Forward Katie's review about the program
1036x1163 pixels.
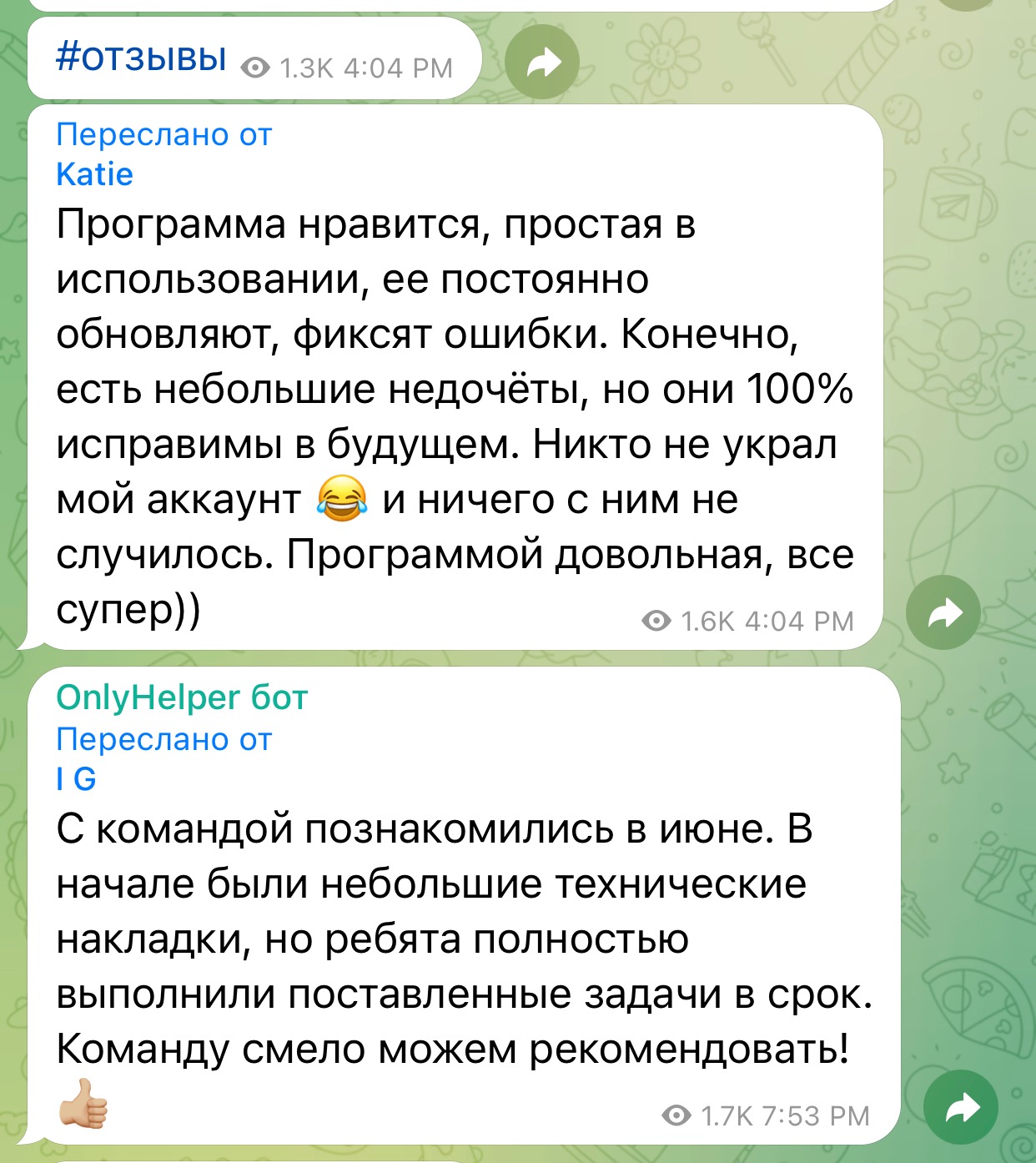coord(943,613)
